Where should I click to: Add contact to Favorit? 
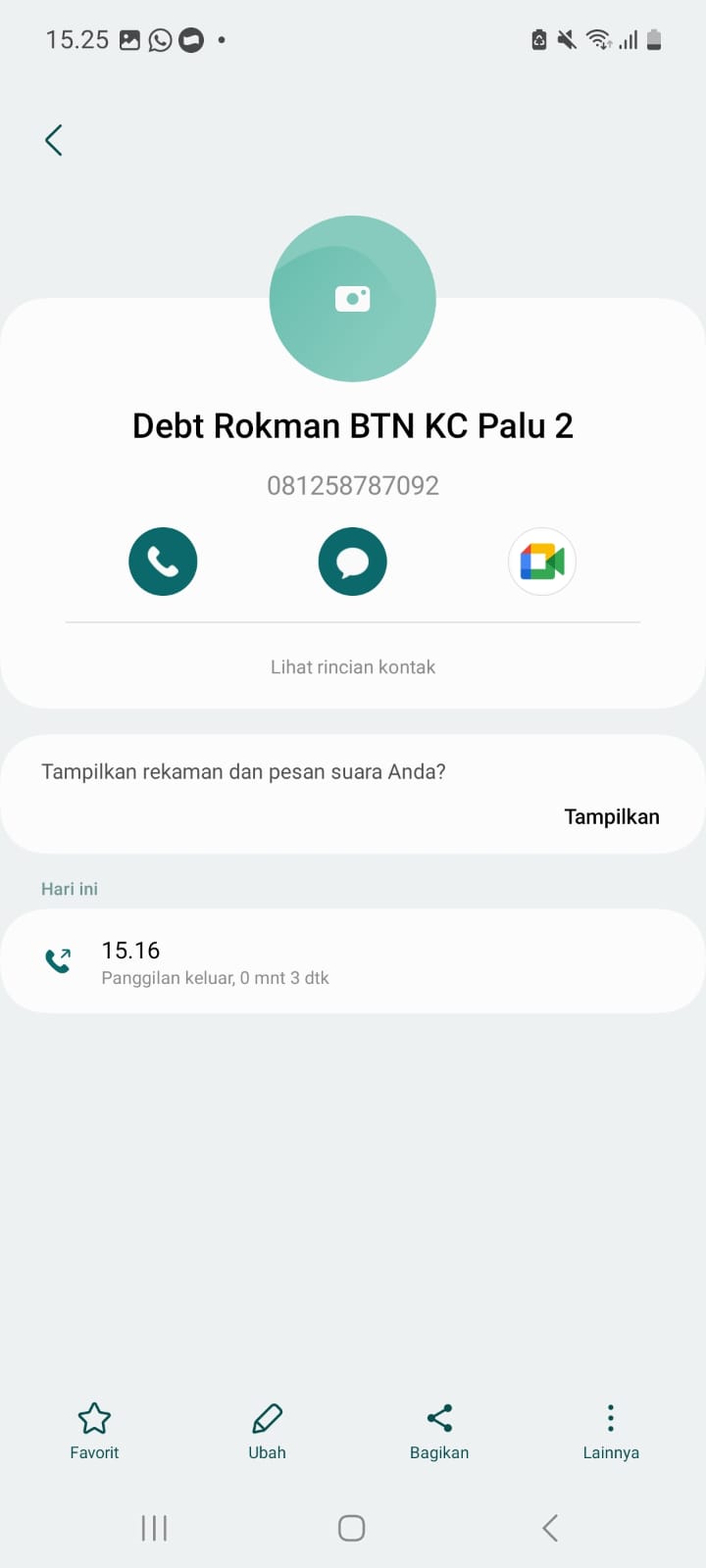(94, 1431)
